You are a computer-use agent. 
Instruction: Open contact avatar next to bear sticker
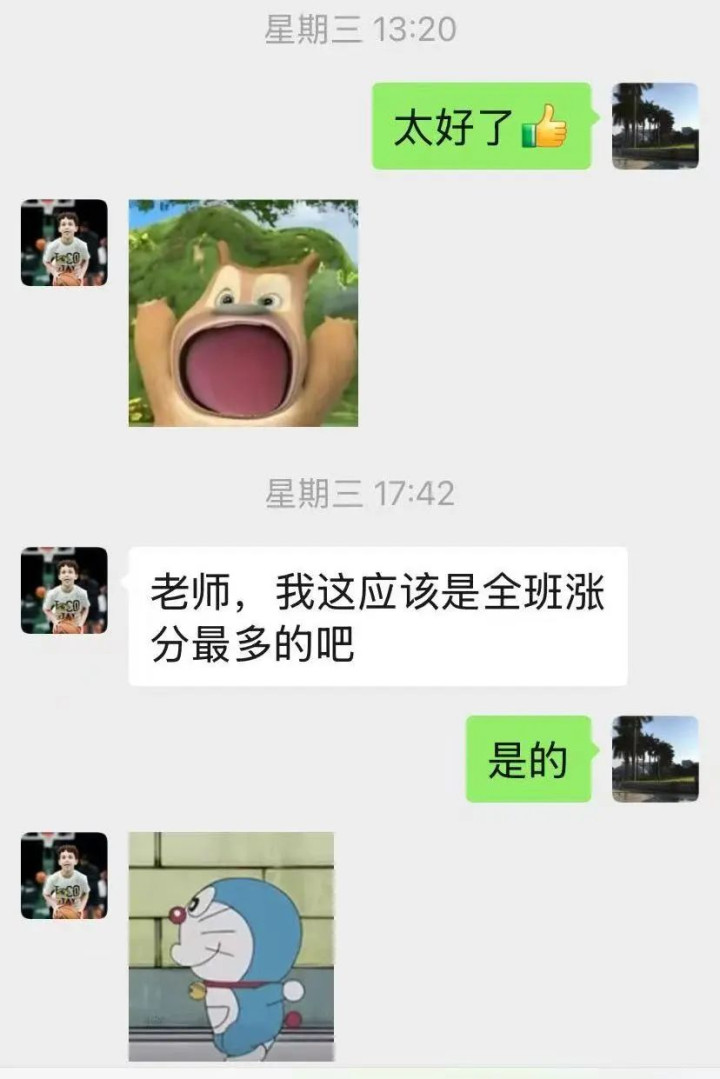64,243
